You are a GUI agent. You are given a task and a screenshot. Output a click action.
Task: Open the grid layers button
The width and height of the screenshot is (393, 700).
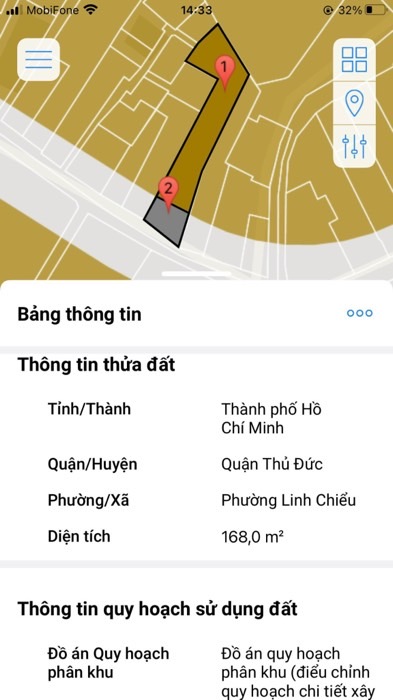354,60
